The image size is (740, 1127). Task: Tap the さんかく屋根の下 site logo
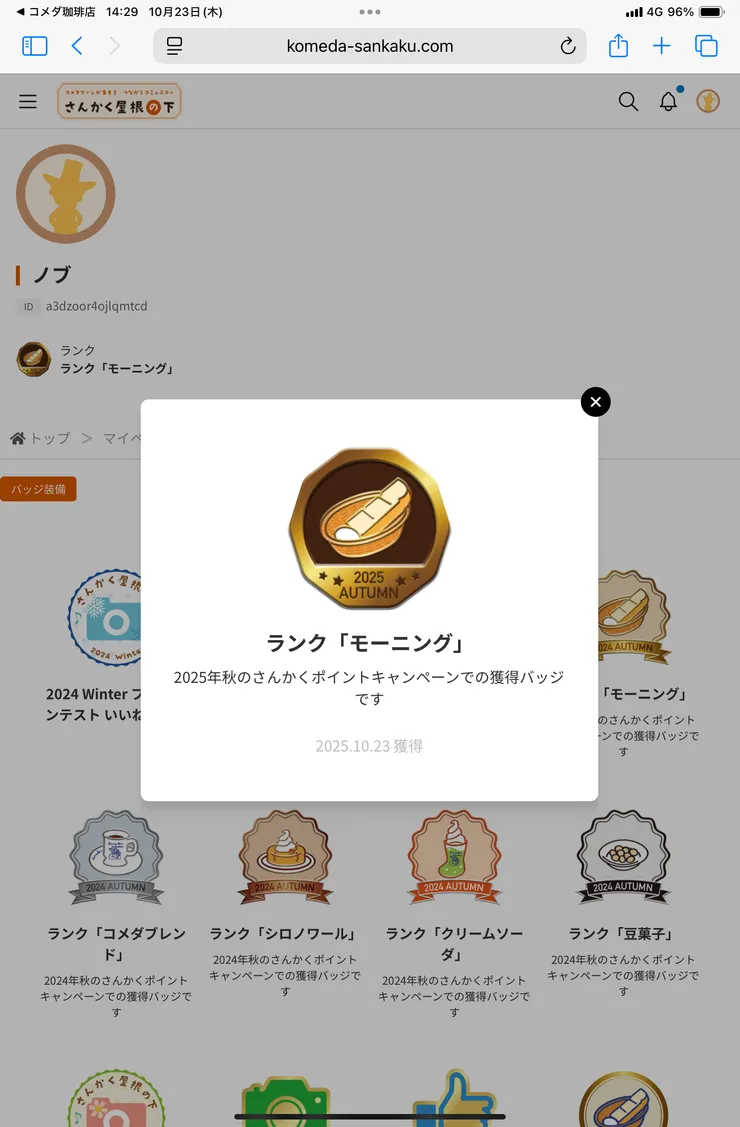(x=119, y=101)
